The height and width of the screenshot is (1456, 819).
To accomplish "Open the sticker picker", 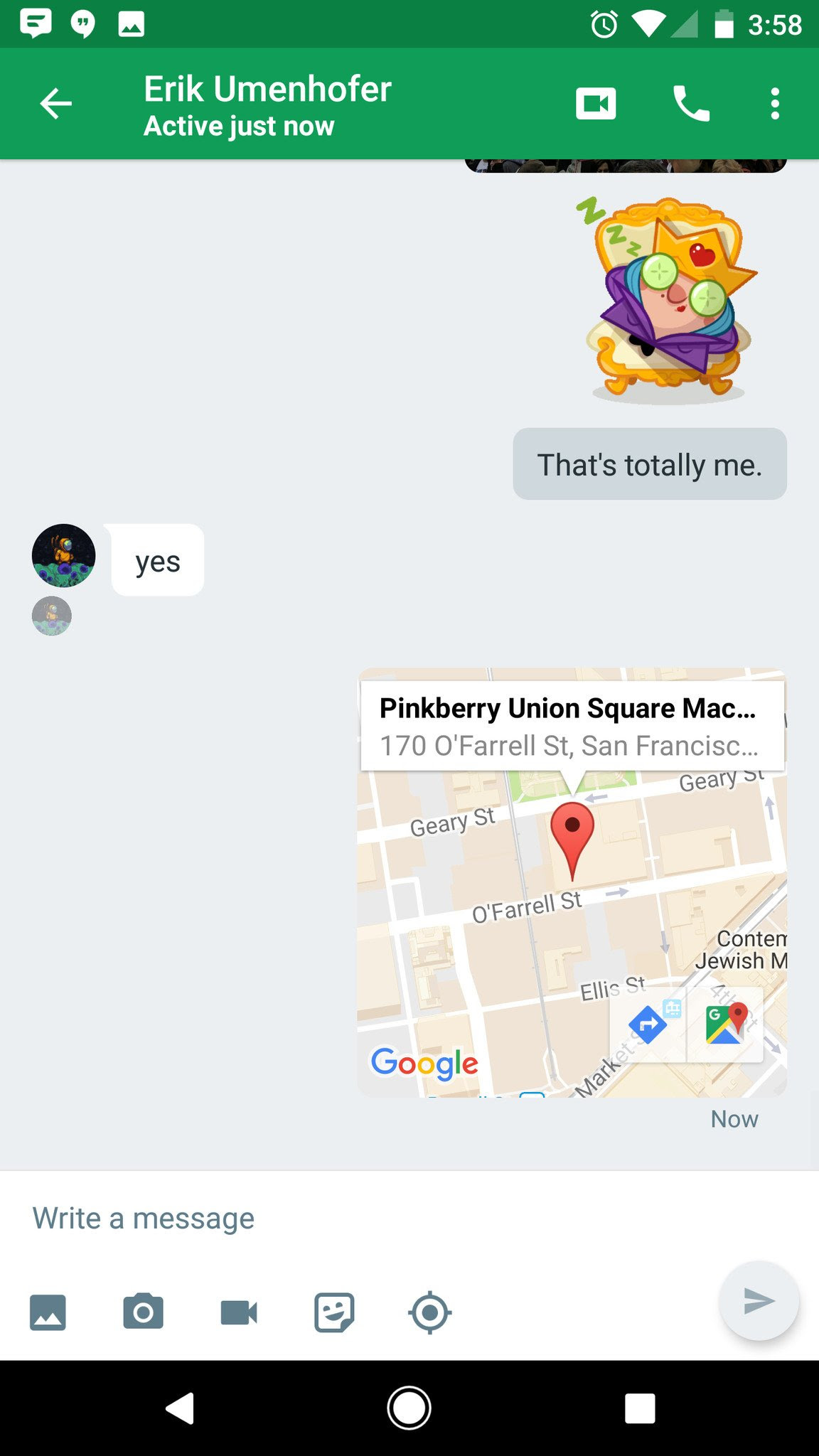I will (334, 1312).
